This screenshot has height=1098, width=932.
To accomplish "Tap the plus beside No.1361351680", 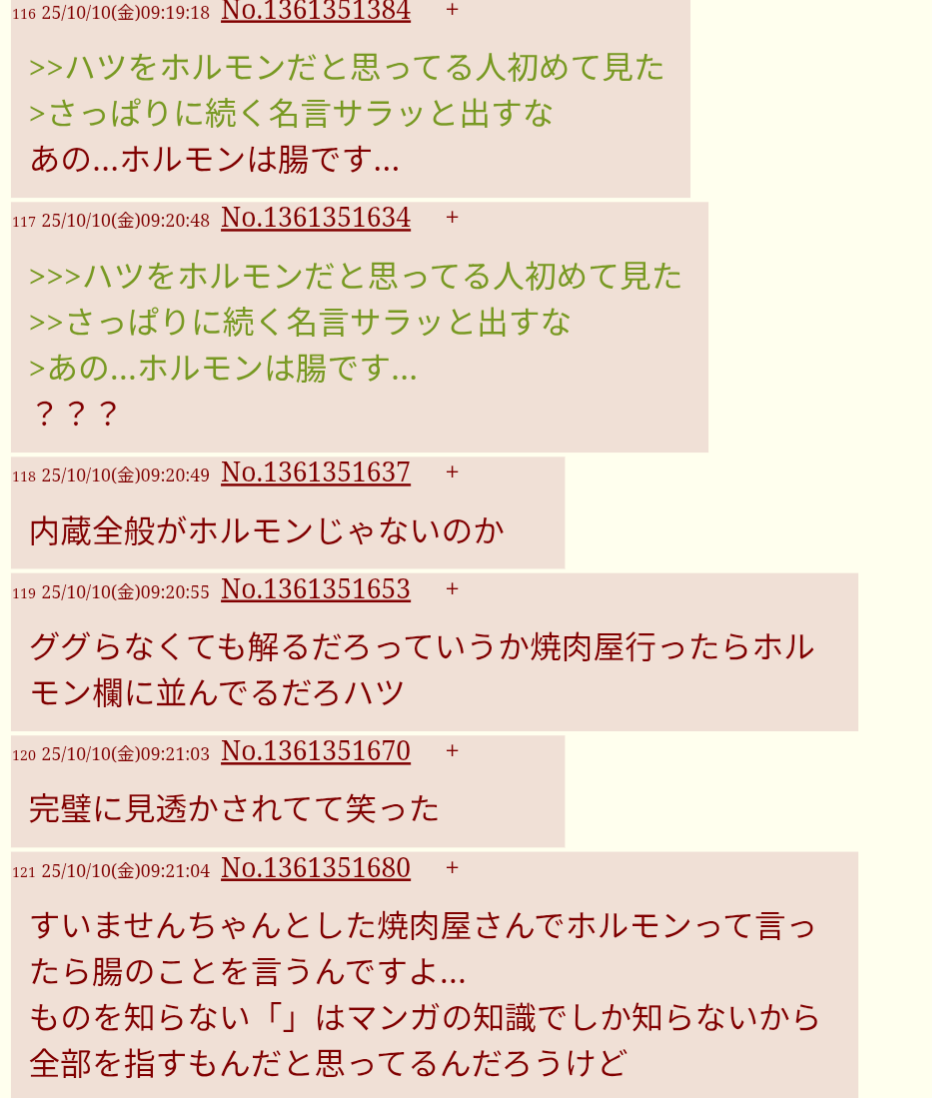I will tap(452, 868).
